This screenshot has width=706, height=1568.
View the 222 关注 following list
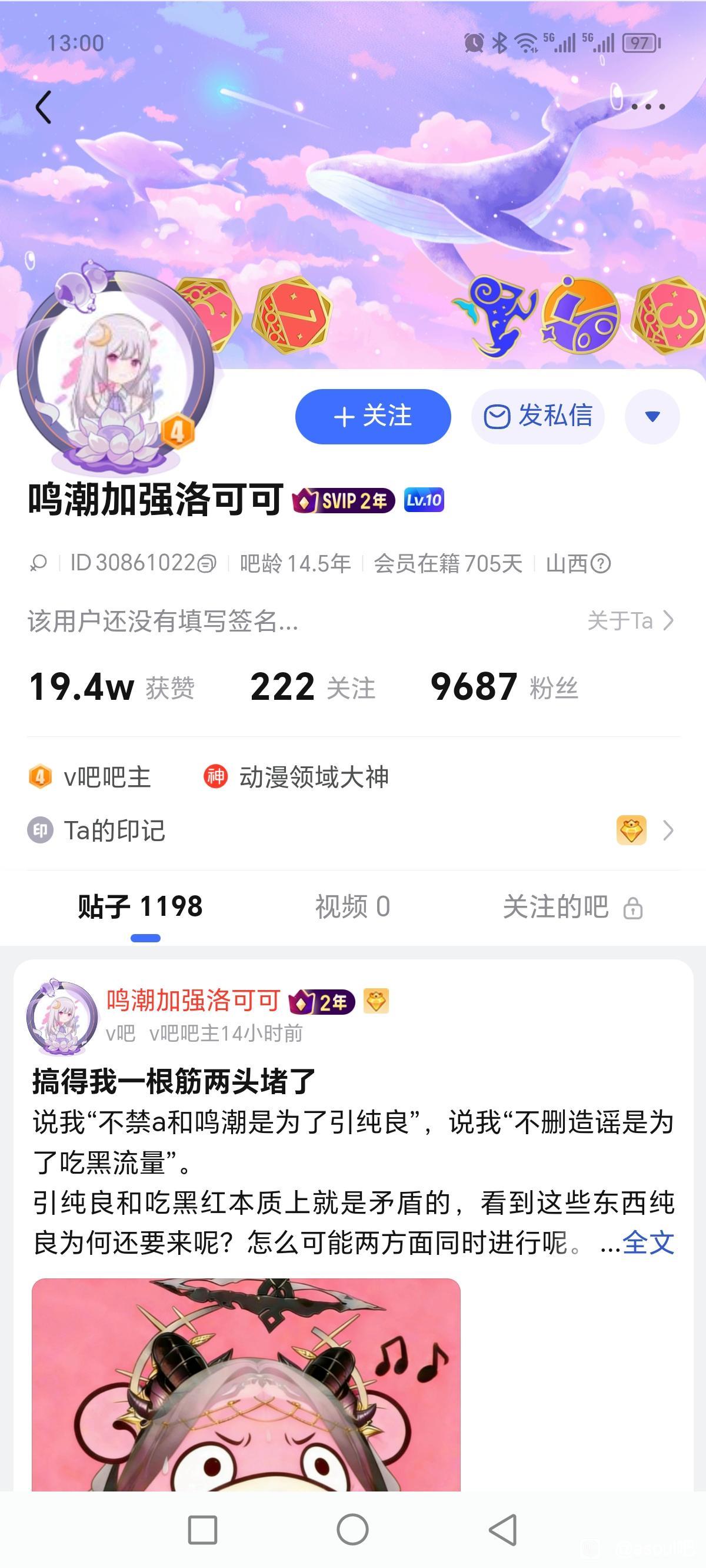pyautogui.click(x=312, y=687)
